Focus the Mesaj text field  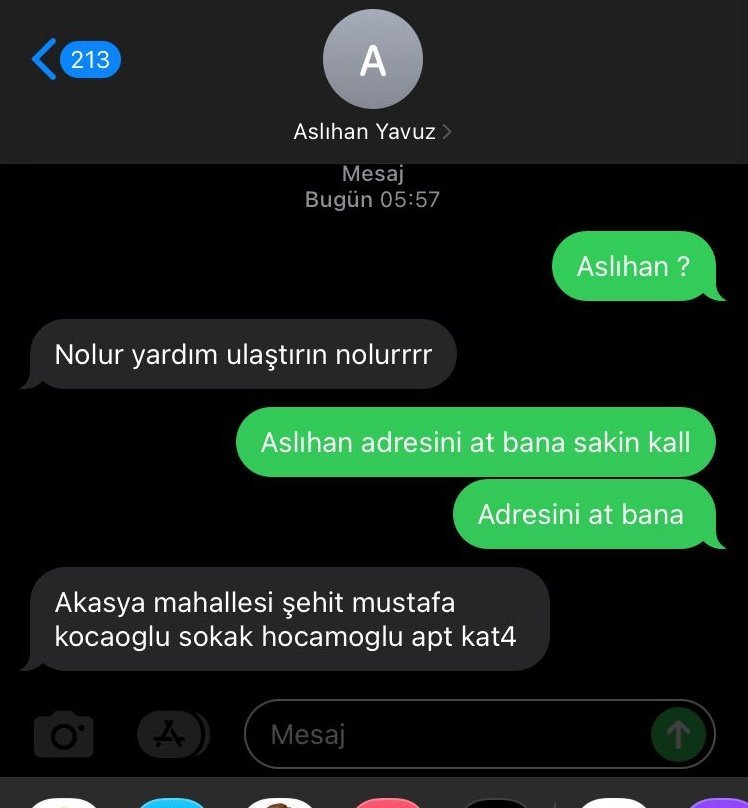[x=440, y=735]
